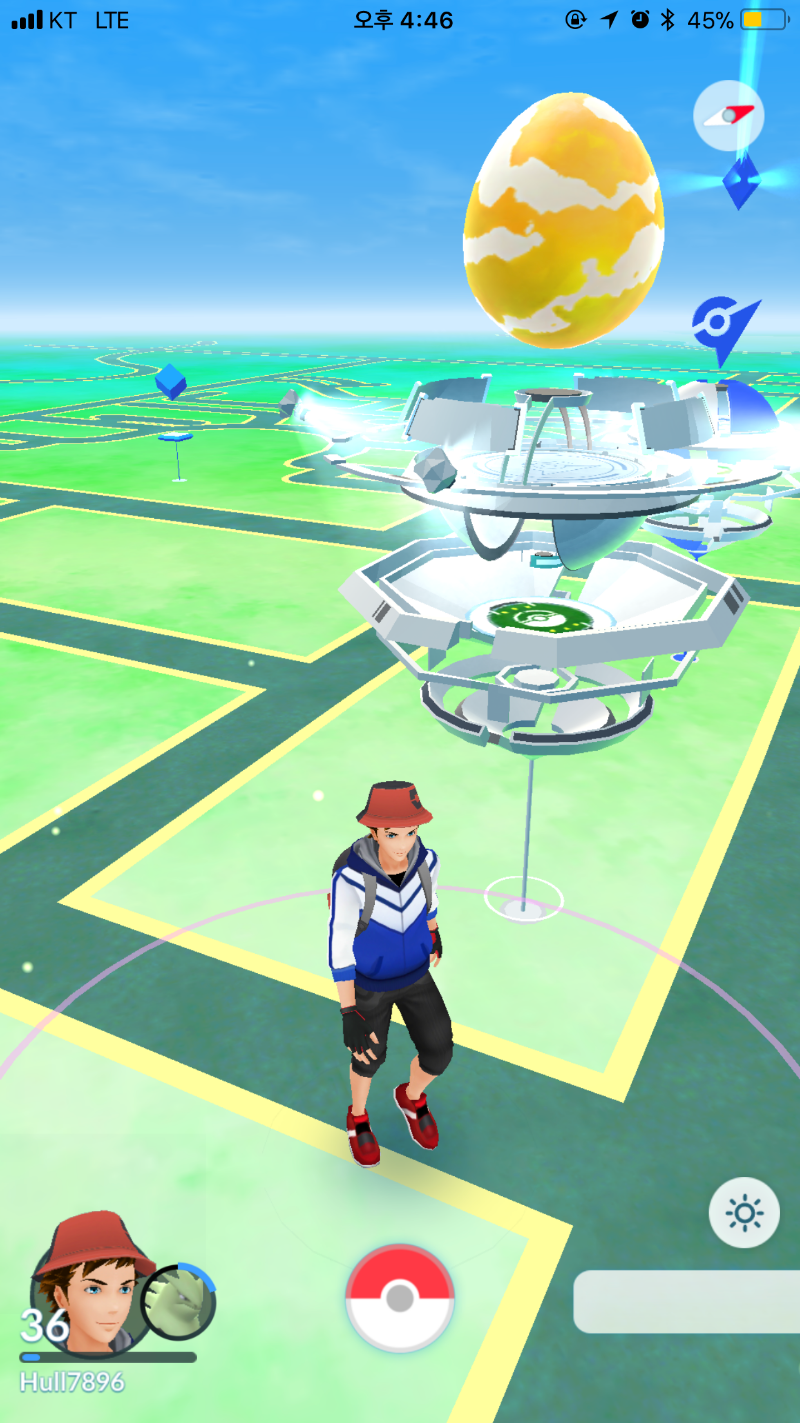The width and height of the screenshot is (800, 1423).
Task: Open the main menu Poké Ball
Action: [400, 1298]
